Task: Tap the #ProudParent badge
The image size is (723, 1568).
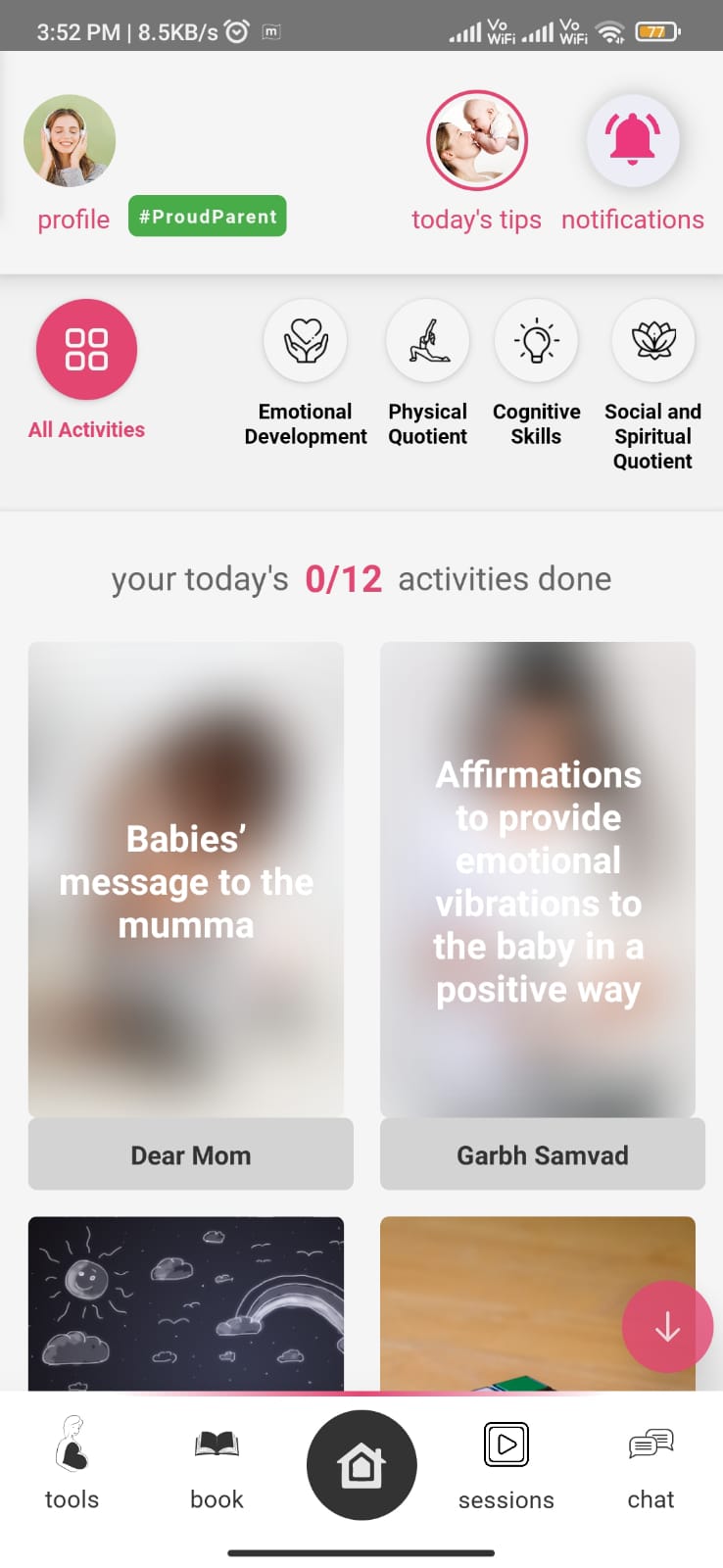Action: (x=208, y=217)
